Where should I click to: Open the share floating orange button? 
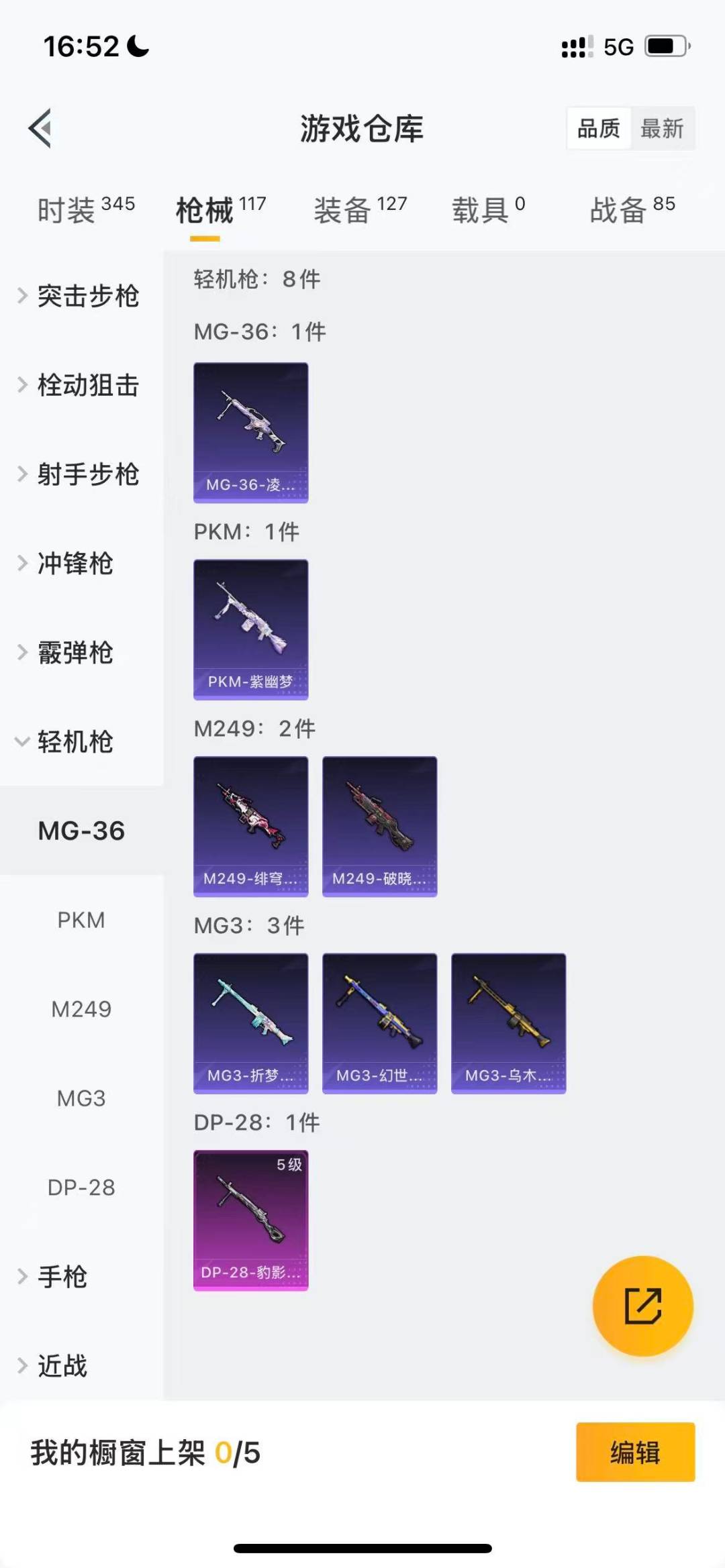pos(642,1305)
